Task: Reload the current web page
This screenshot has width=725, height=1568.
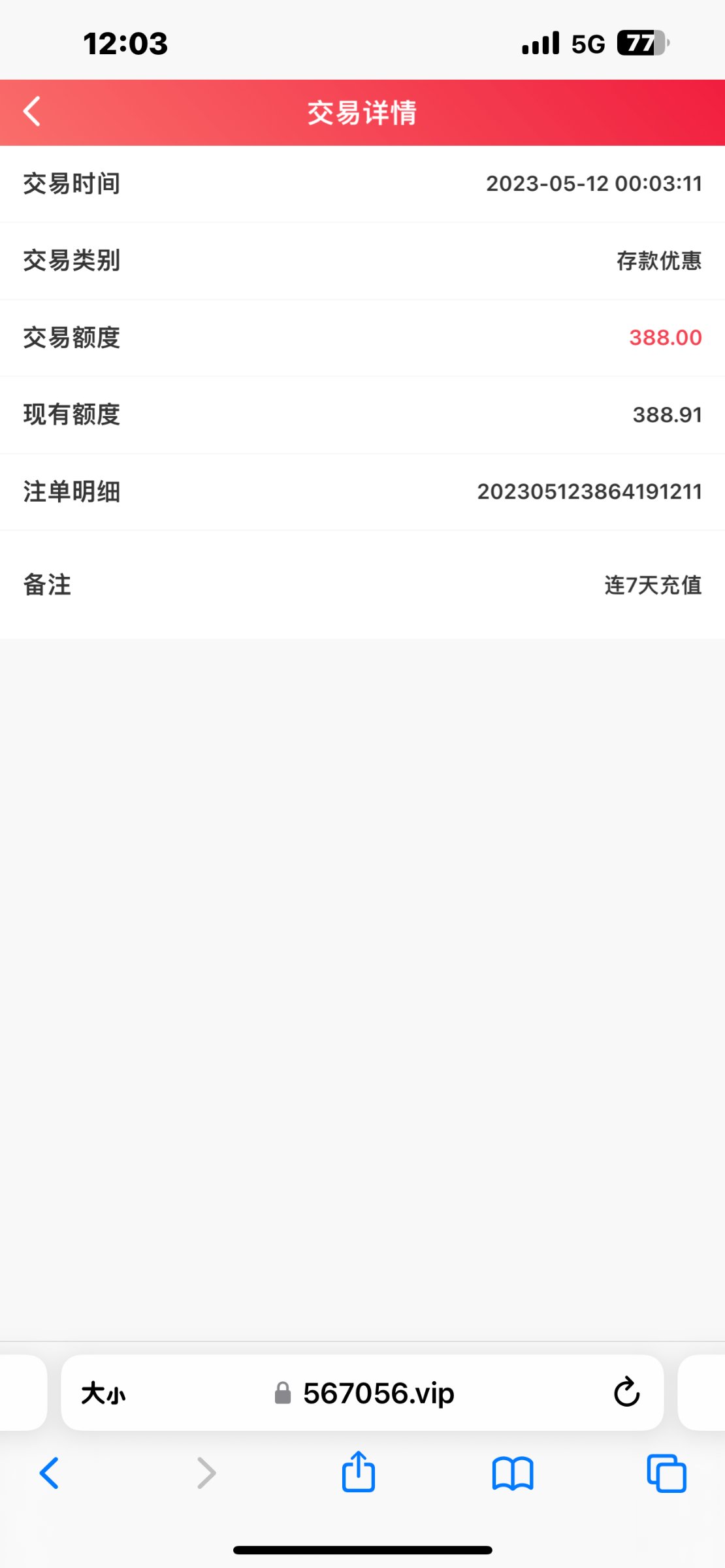Action: pyautogui.click(x=626, y=1392)
